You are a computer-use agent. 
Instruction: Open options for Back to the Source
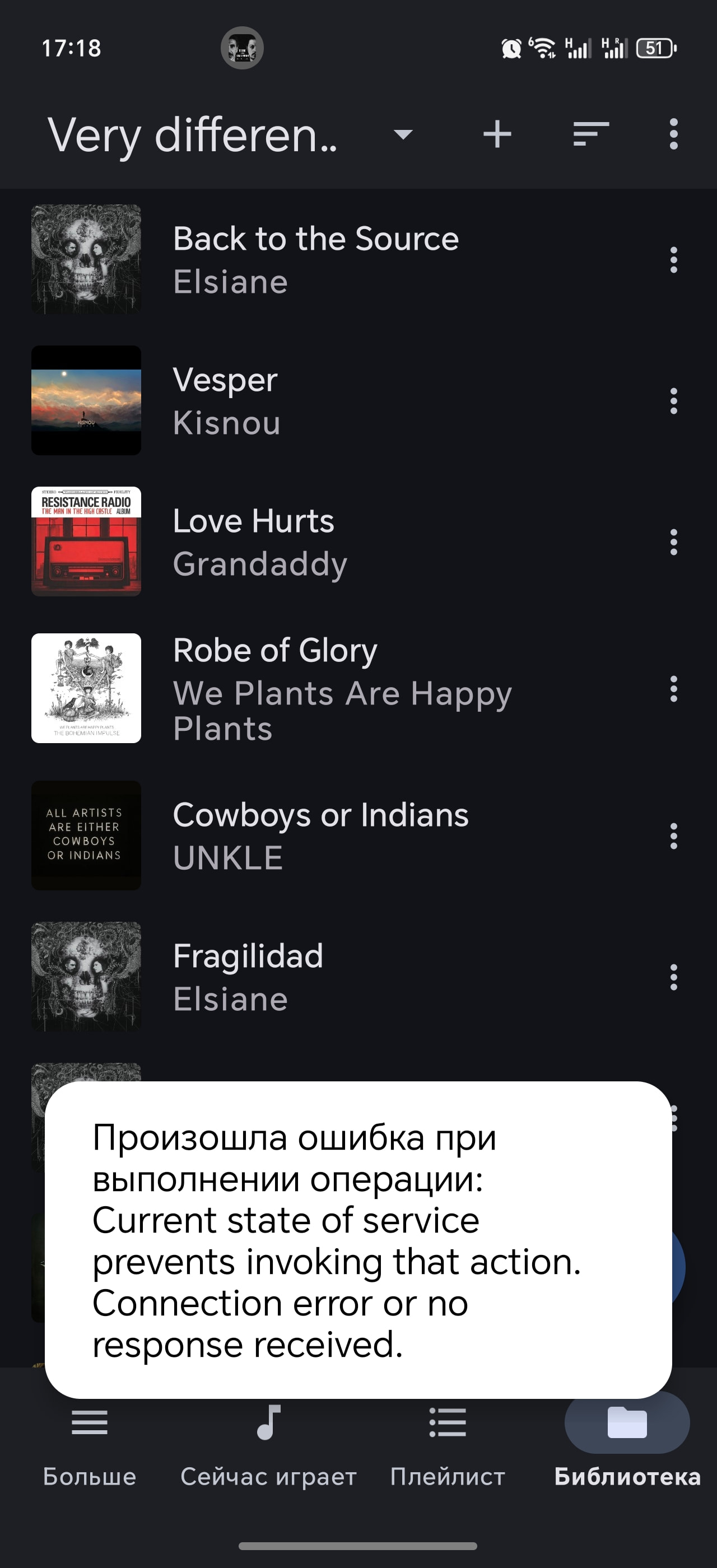[673, 260]
